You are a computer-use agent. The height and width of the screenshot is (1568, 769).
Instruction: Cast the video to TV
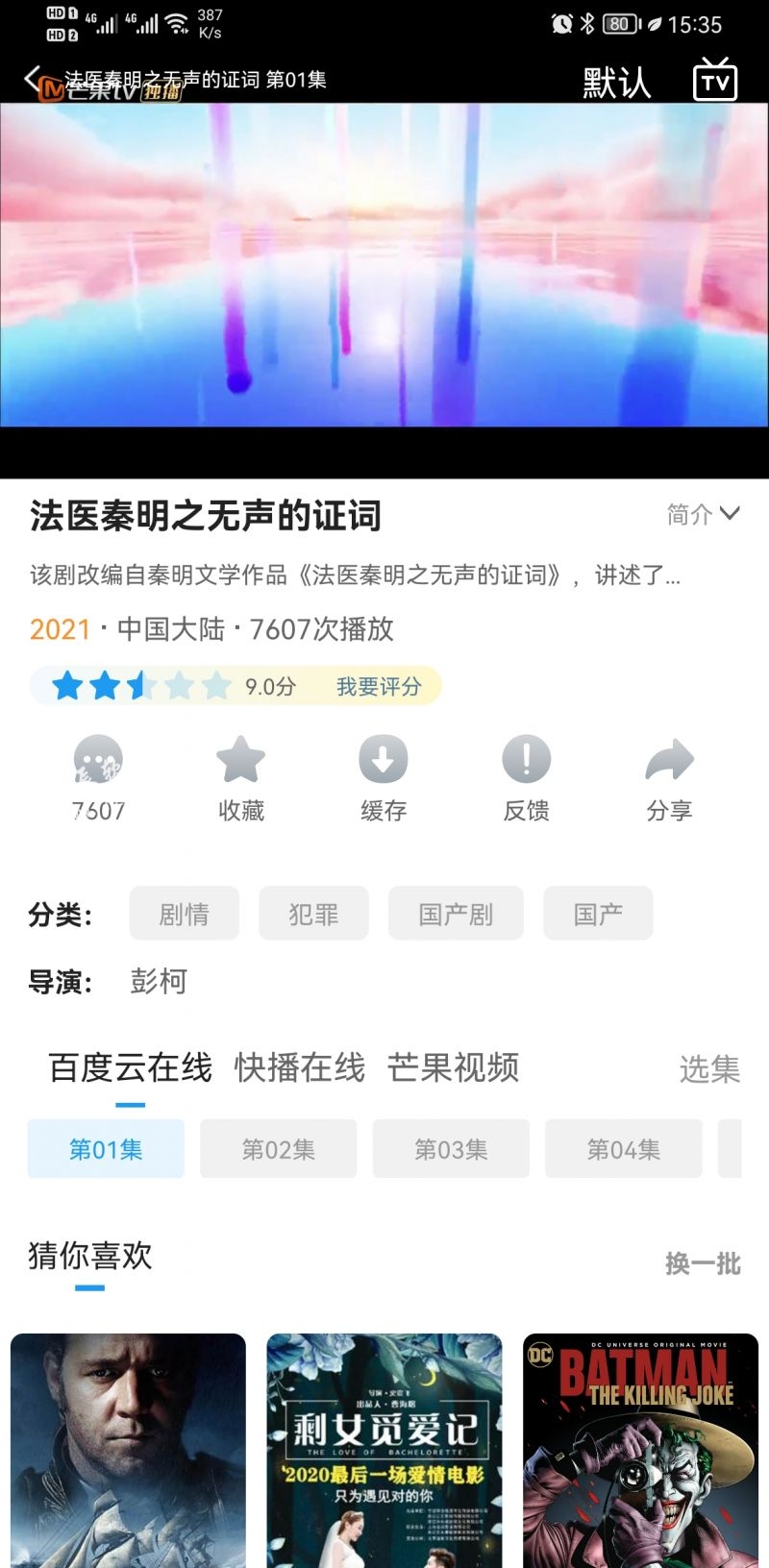pyautogui.click(x=714, y=81)
